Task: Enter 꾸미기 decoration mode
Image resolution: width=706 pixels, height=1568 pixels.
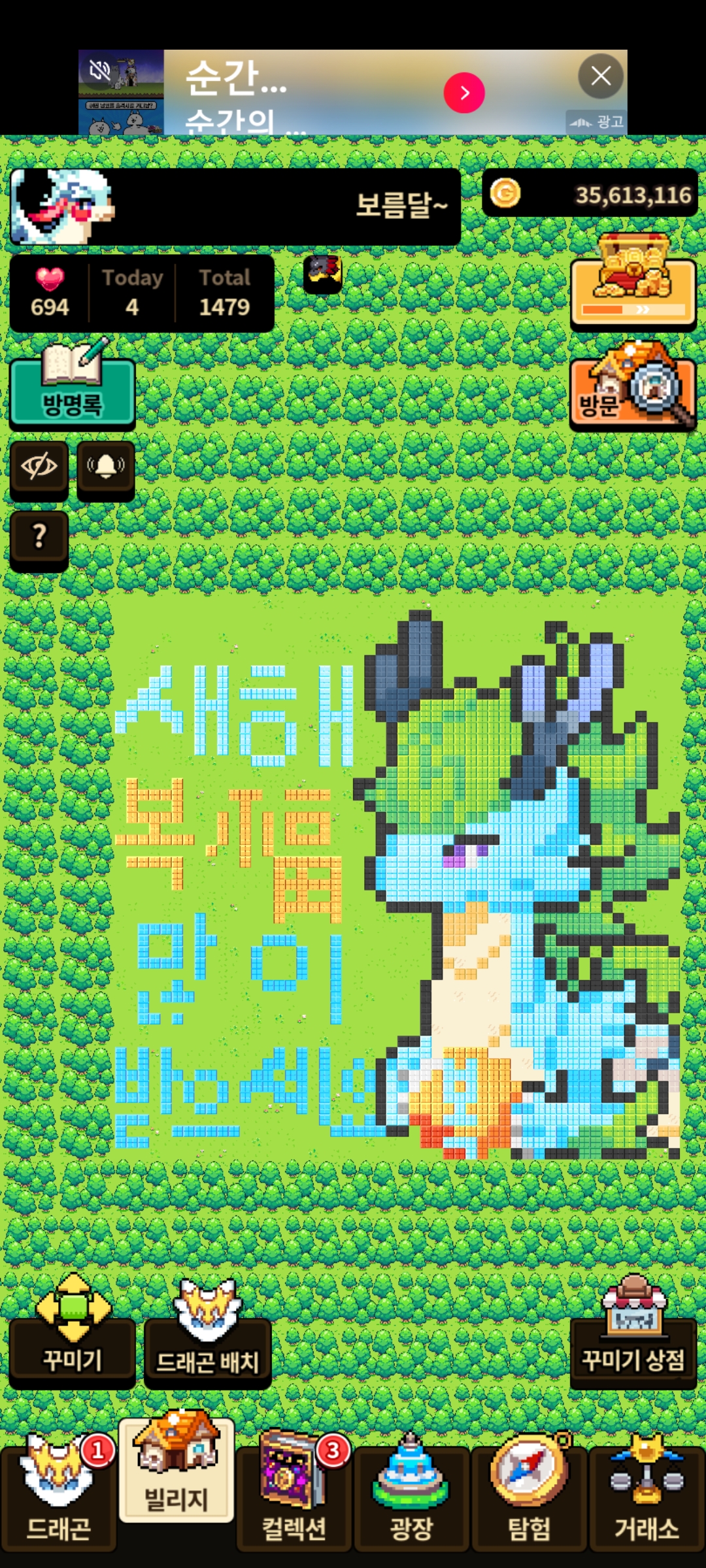Action: click(x=72, y=1341)
